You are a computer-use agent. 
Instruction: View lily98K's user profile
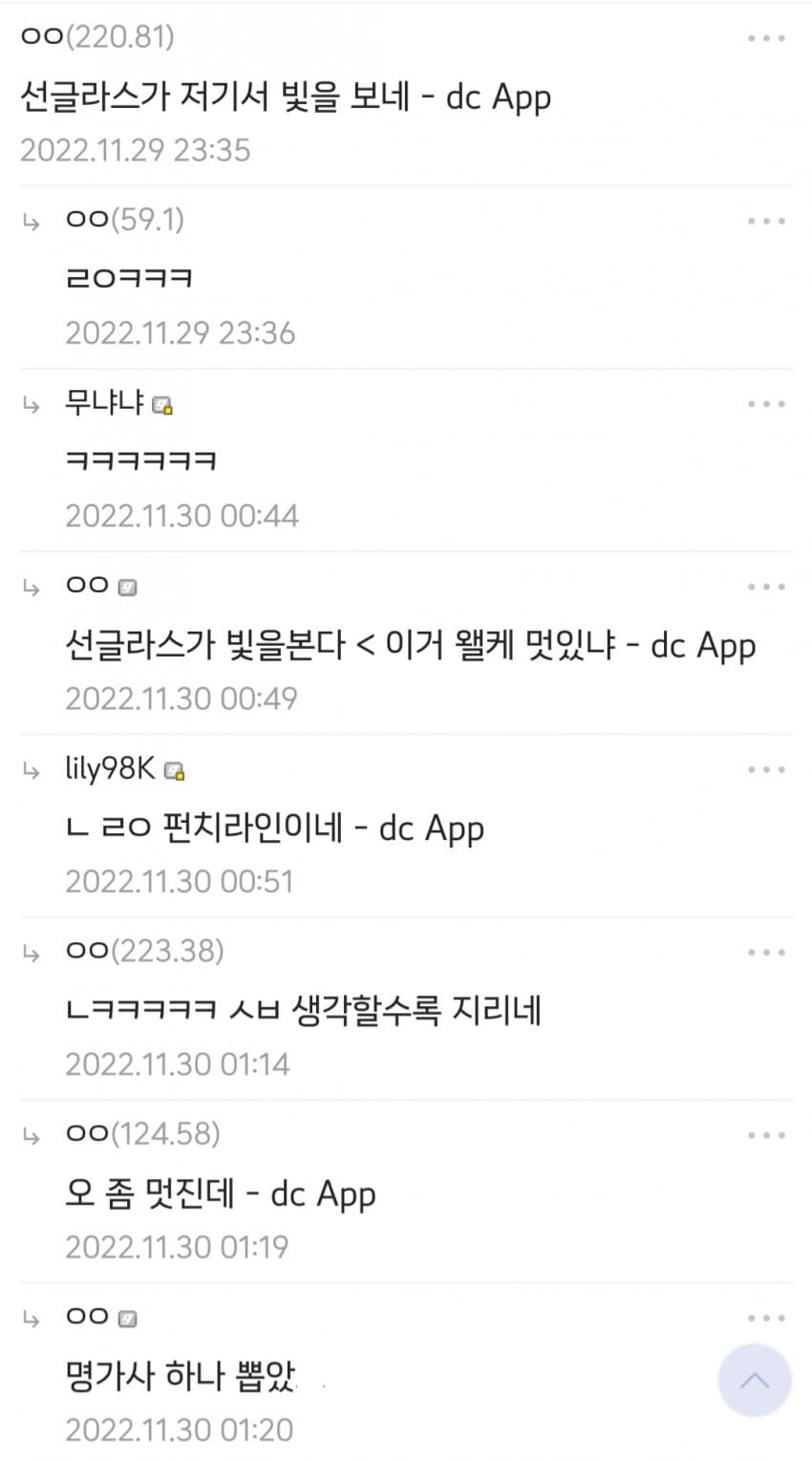click(111, 769)
